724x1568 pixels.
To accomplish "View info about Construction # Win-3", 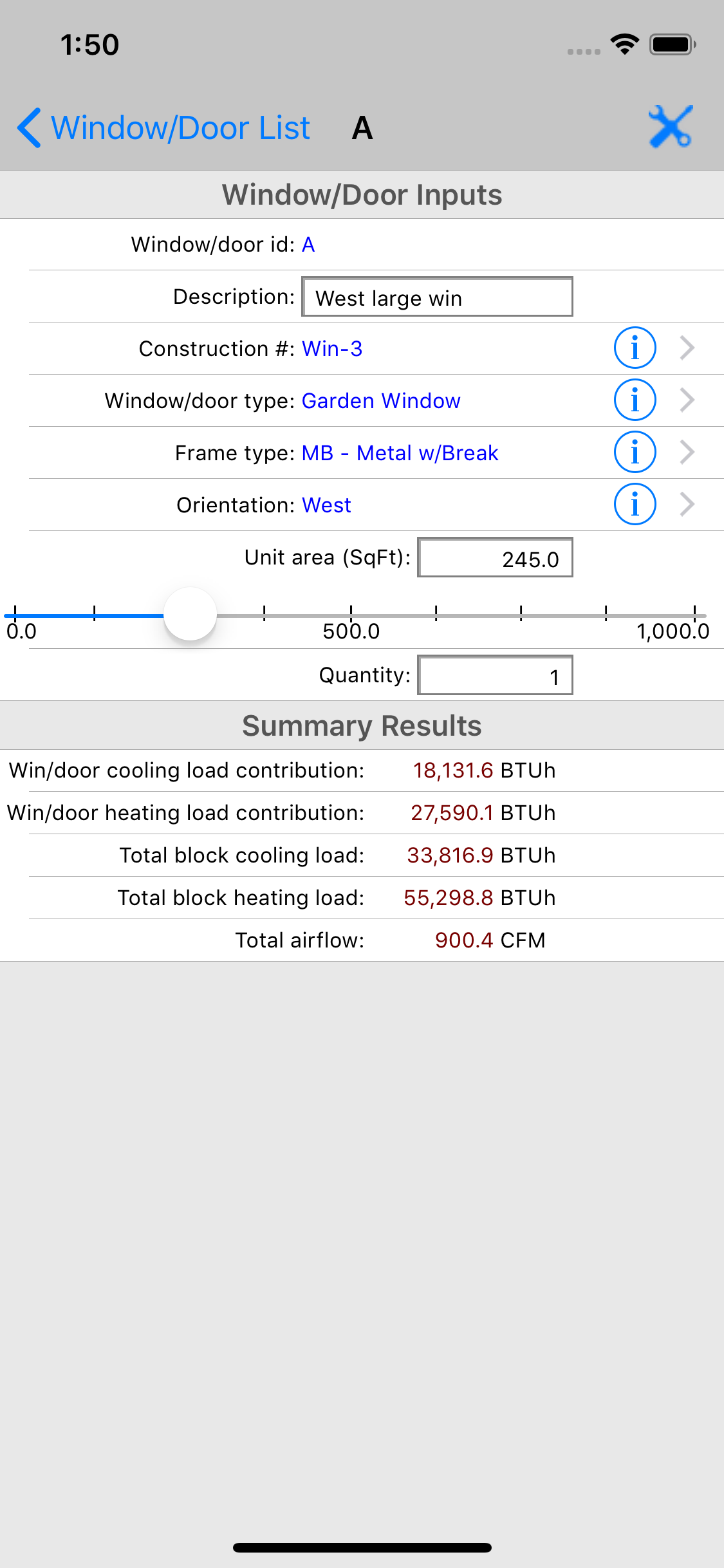I will [634, 348].
